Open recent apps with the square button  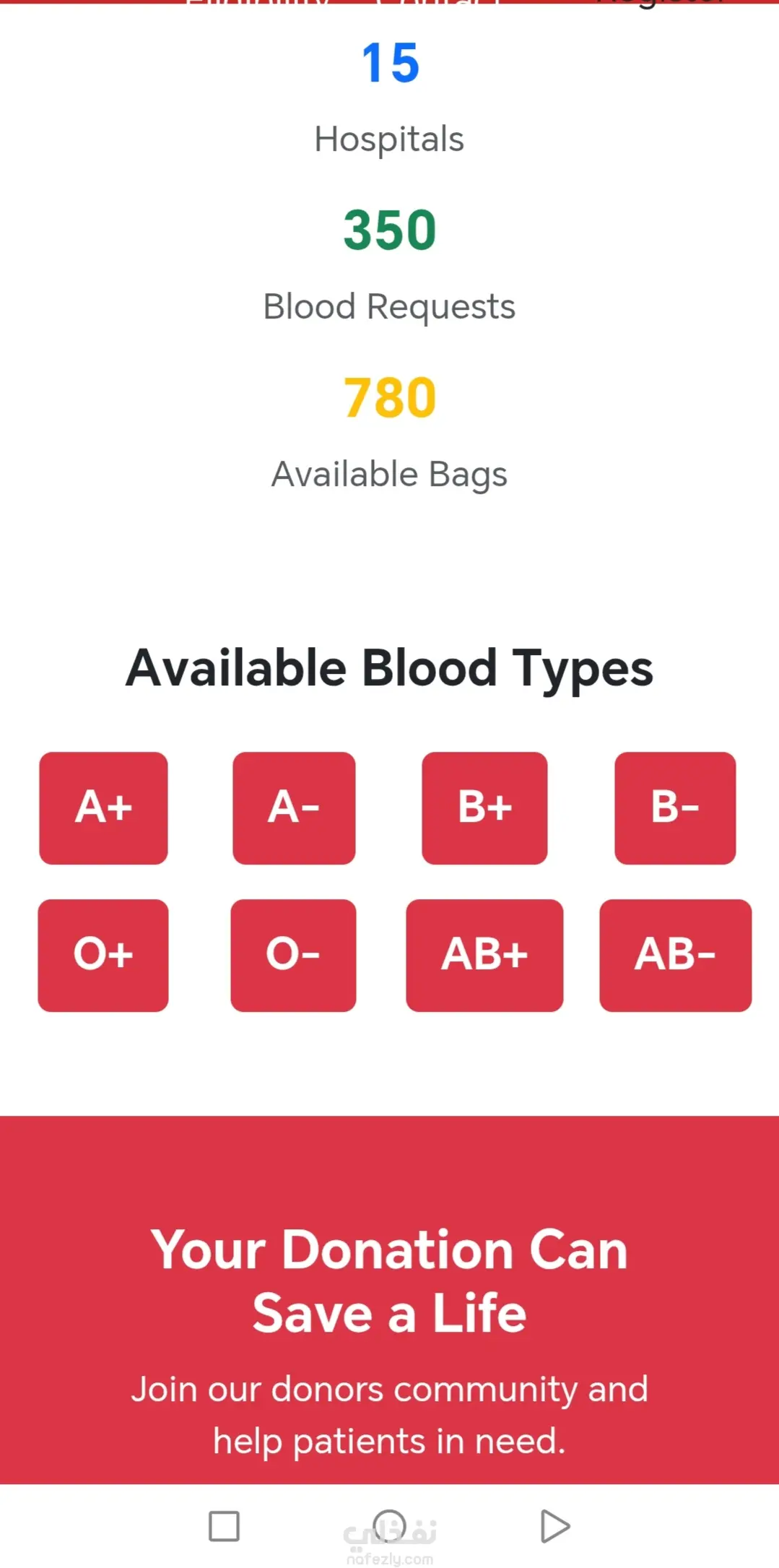coord(224,1526)
